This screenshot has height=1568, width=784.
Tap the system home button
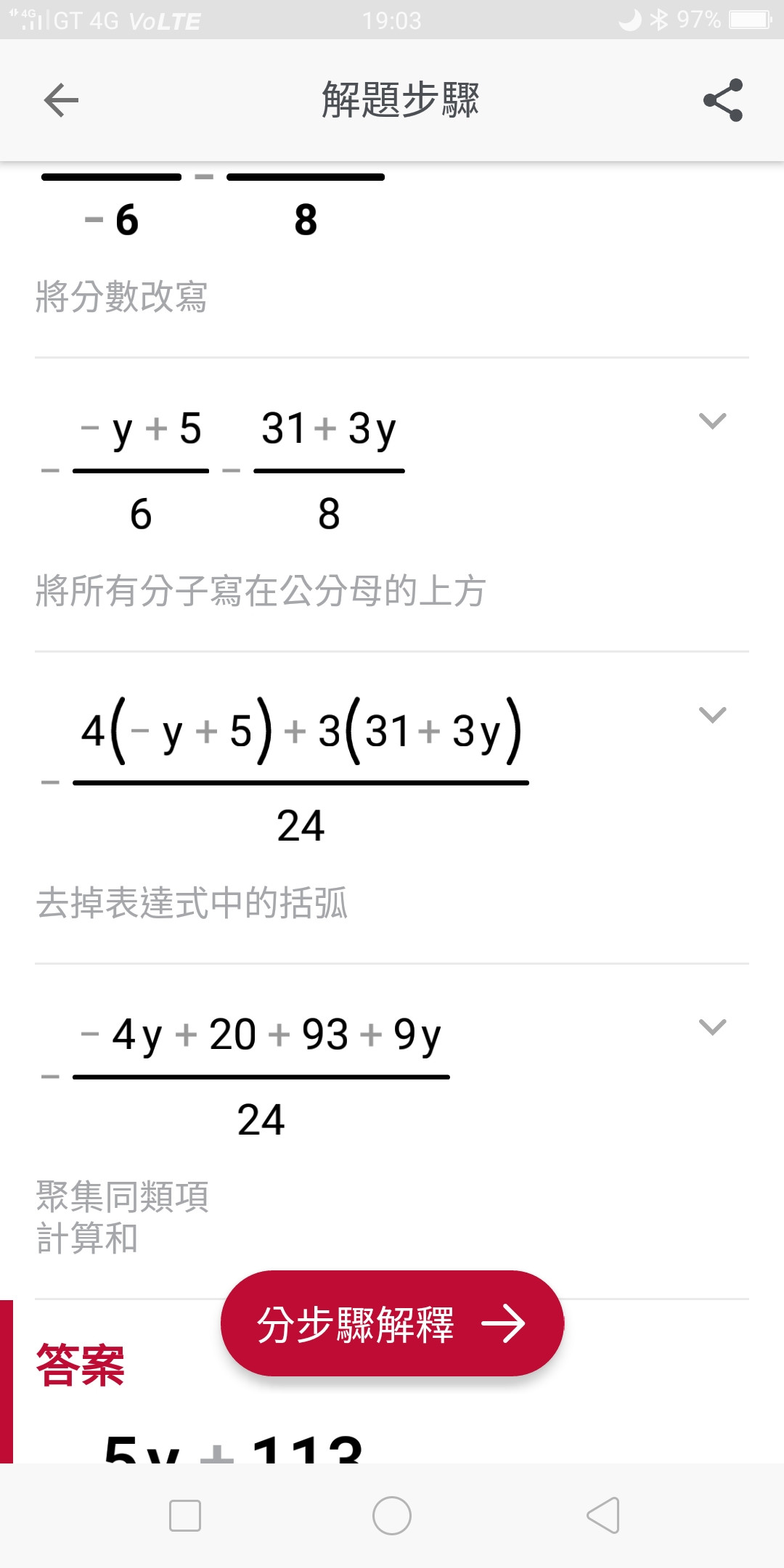click(392, 1516)
